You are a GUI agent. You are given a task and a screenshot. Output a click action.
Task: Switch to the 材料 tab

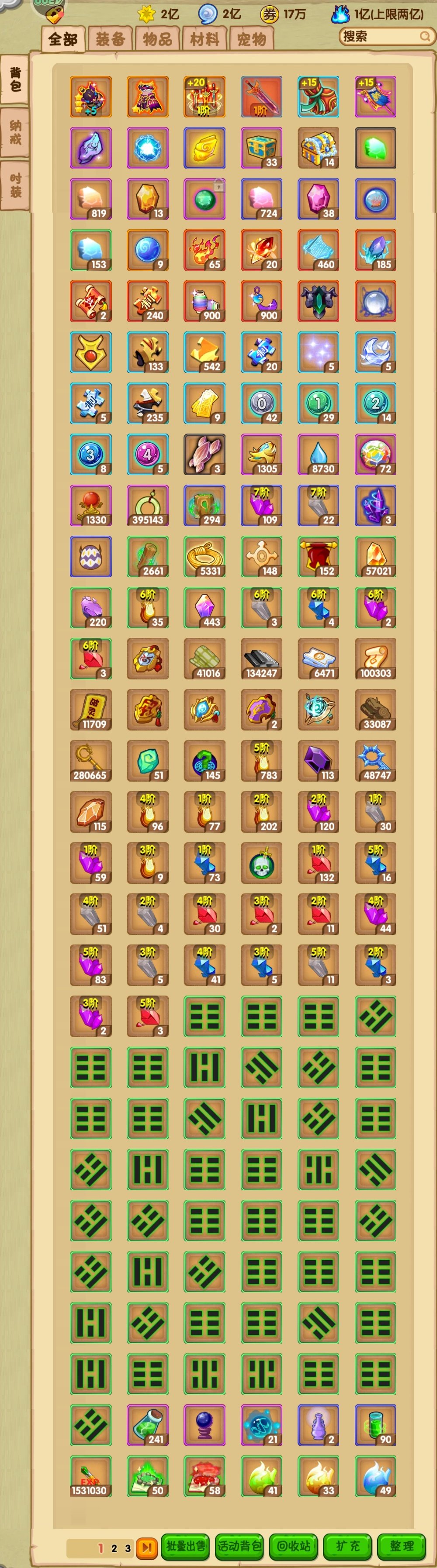tap(204, 40)
